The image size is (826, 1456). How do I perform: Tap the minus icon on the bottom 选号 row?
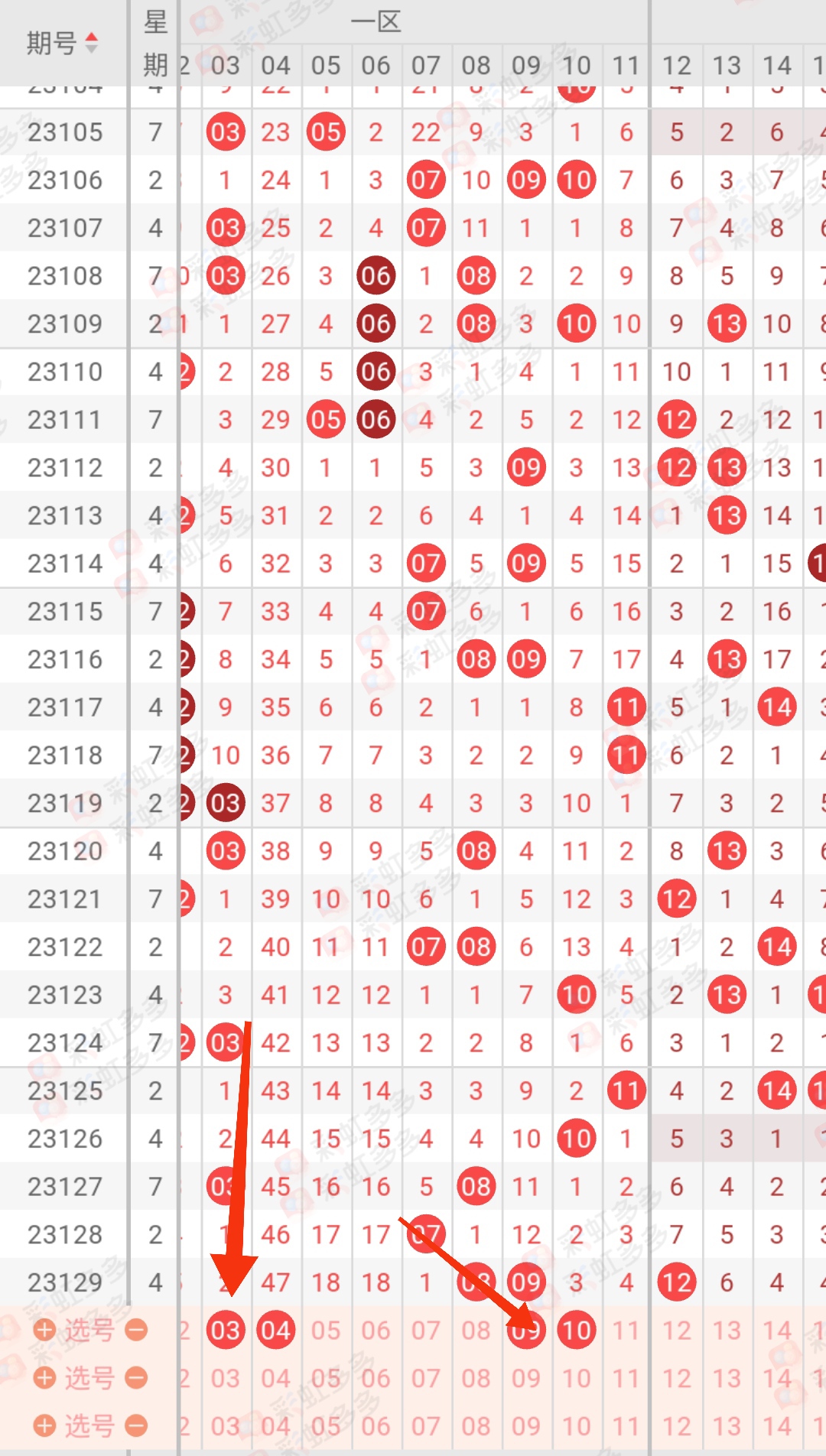click(x=136, y=1425)
